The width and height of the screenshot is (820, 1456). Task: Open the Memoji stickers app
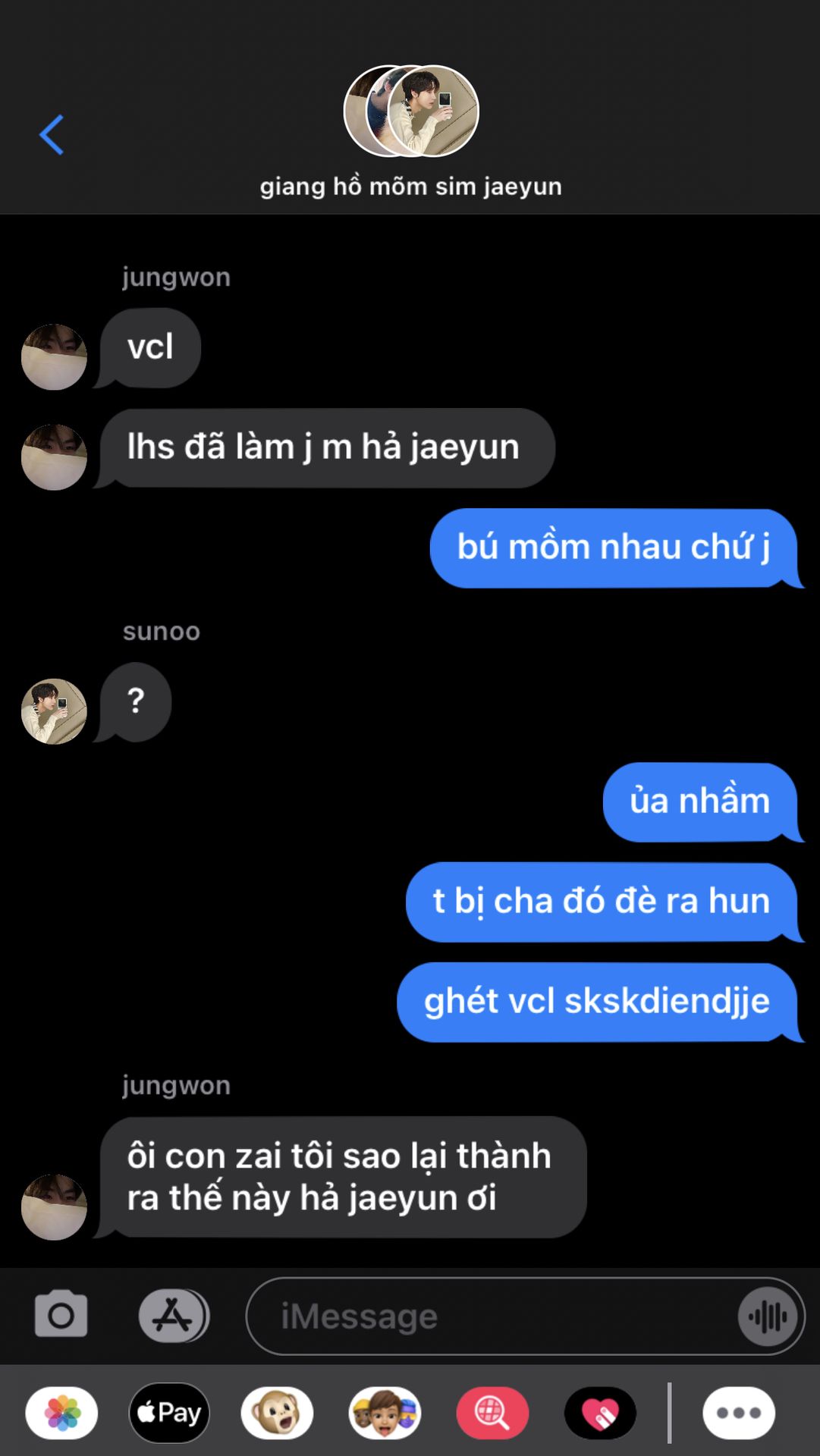coord(385,1413)
